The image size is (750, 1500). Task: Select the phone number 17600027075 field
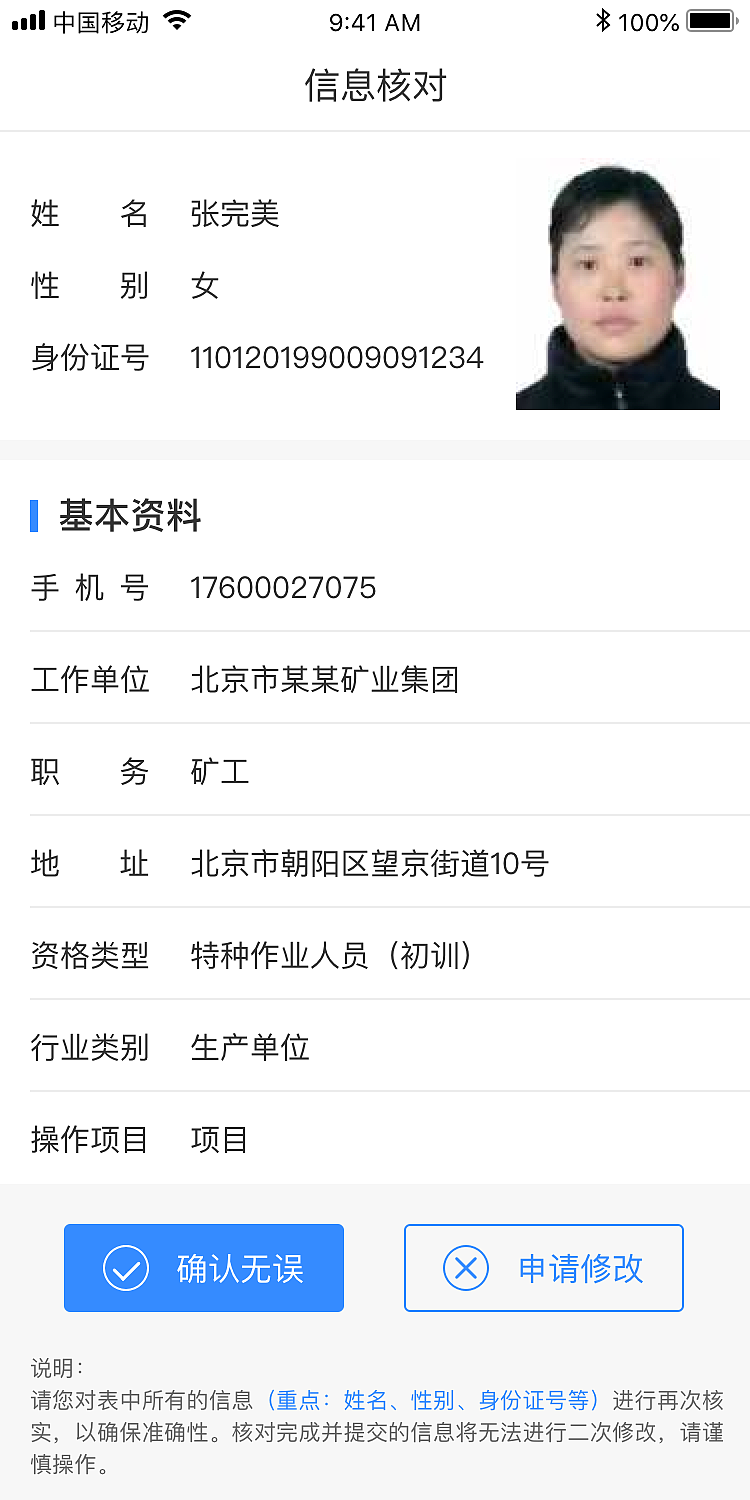coord(283,588)
